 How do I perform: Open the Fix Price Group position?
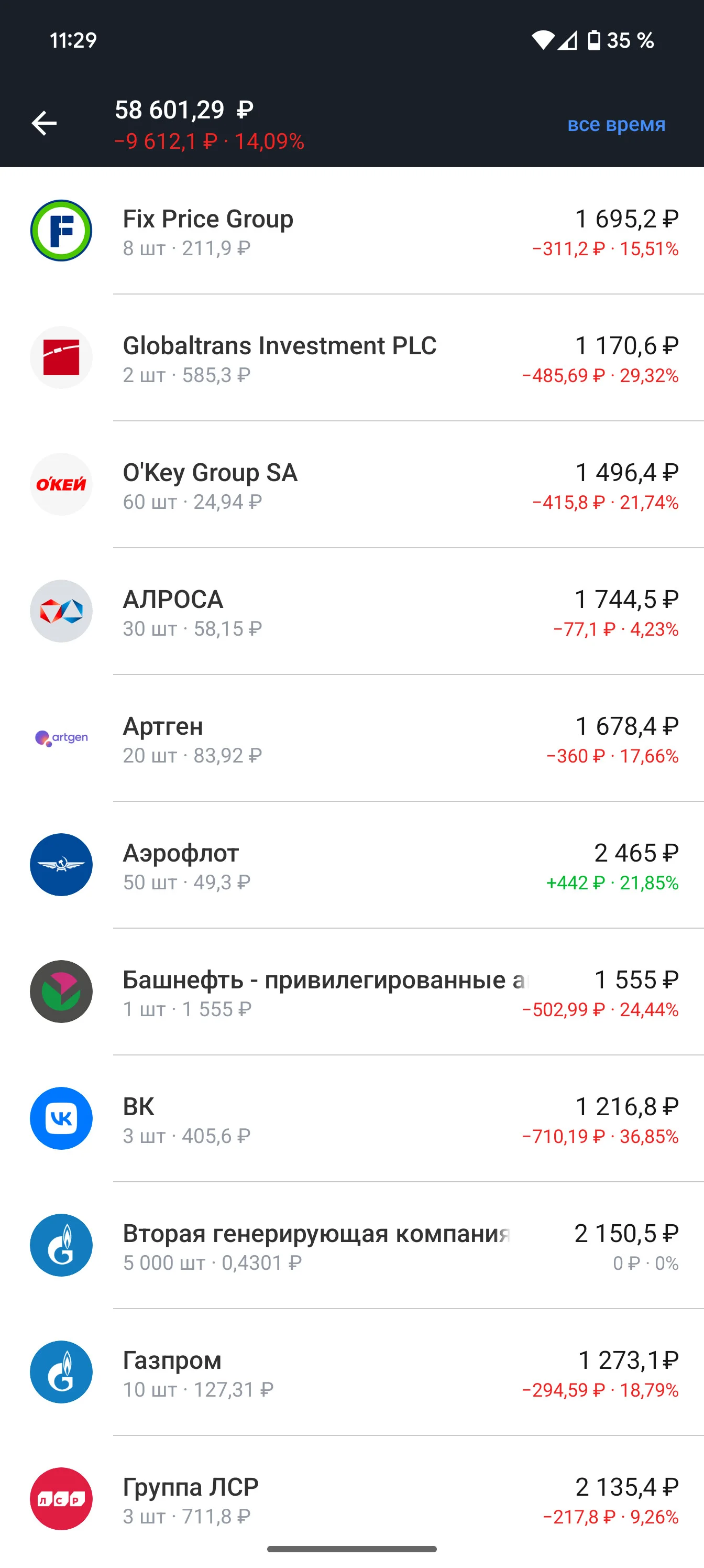351,231
